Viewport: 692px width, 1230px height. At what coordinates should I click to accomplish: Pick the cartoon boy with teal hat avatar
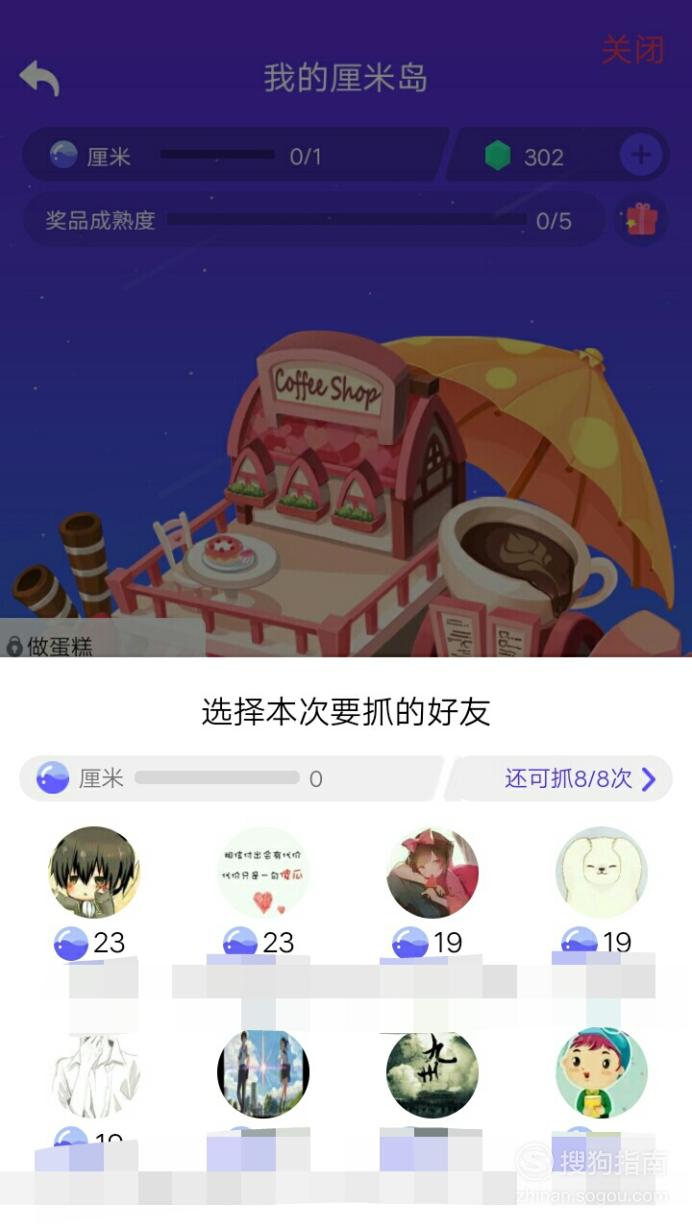(601, 1074)
